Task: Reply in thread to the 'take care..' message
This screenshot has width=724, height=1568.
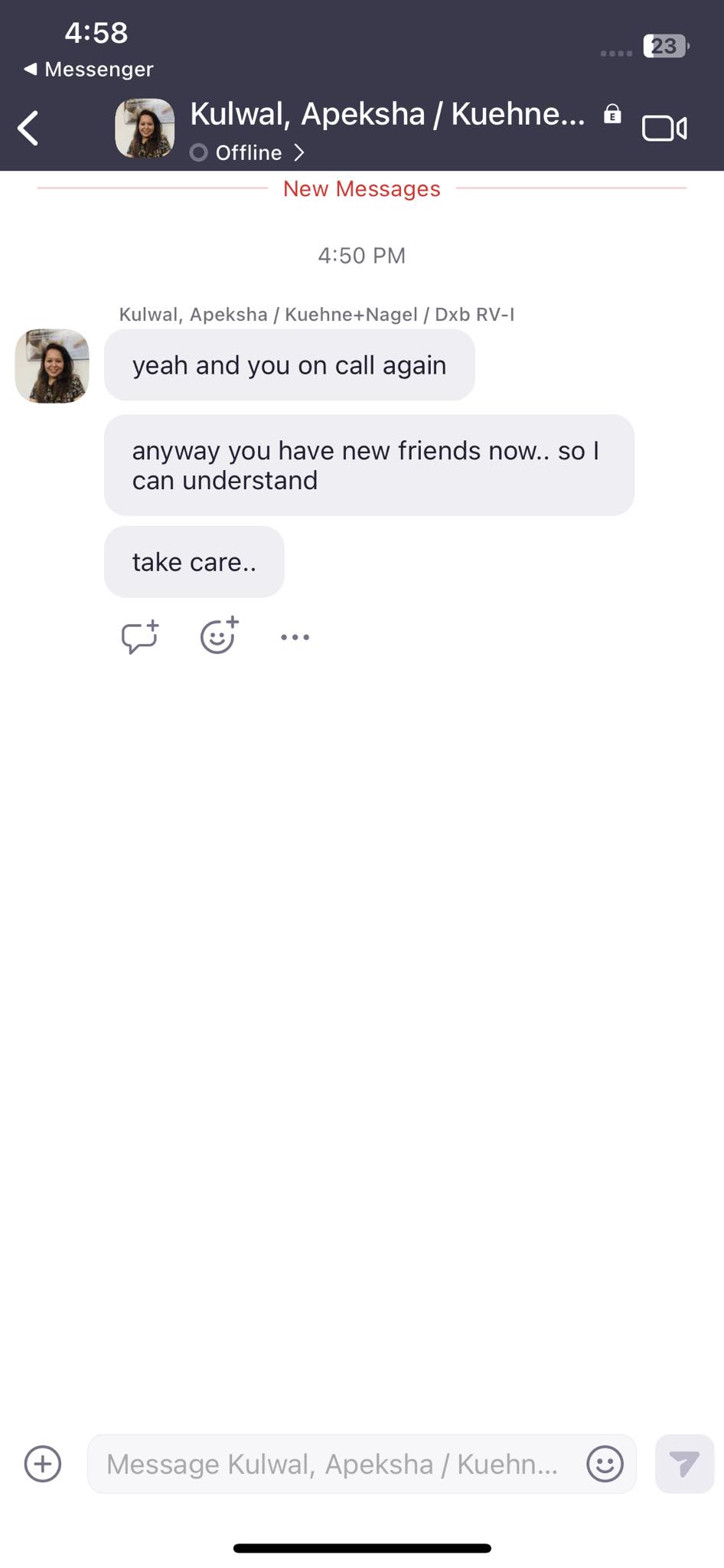Action: point(139,636)
